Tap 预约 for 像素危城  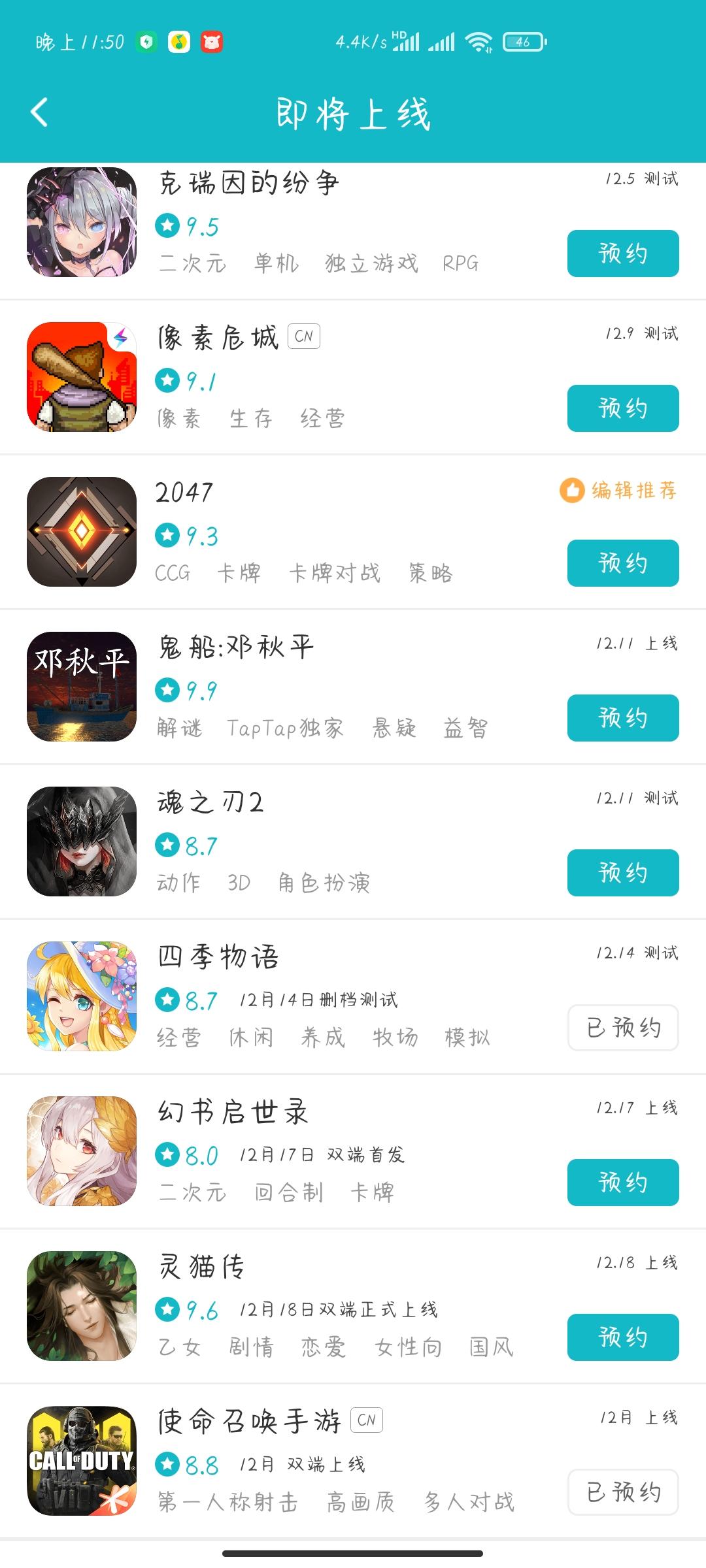pyautogui.click(x=622, y=408)
